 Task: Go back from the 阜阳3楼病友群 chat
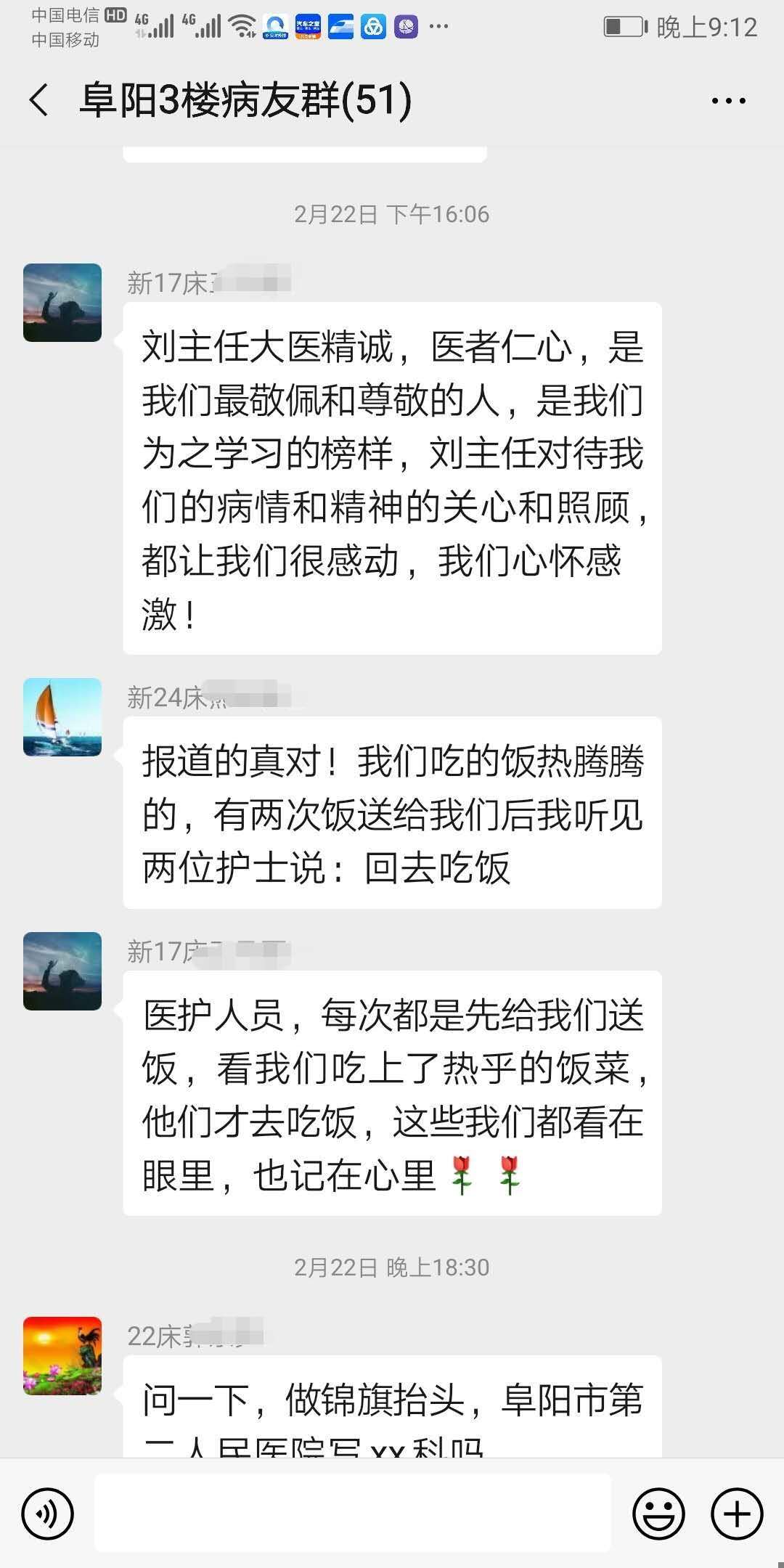click(x=39, y=100)
